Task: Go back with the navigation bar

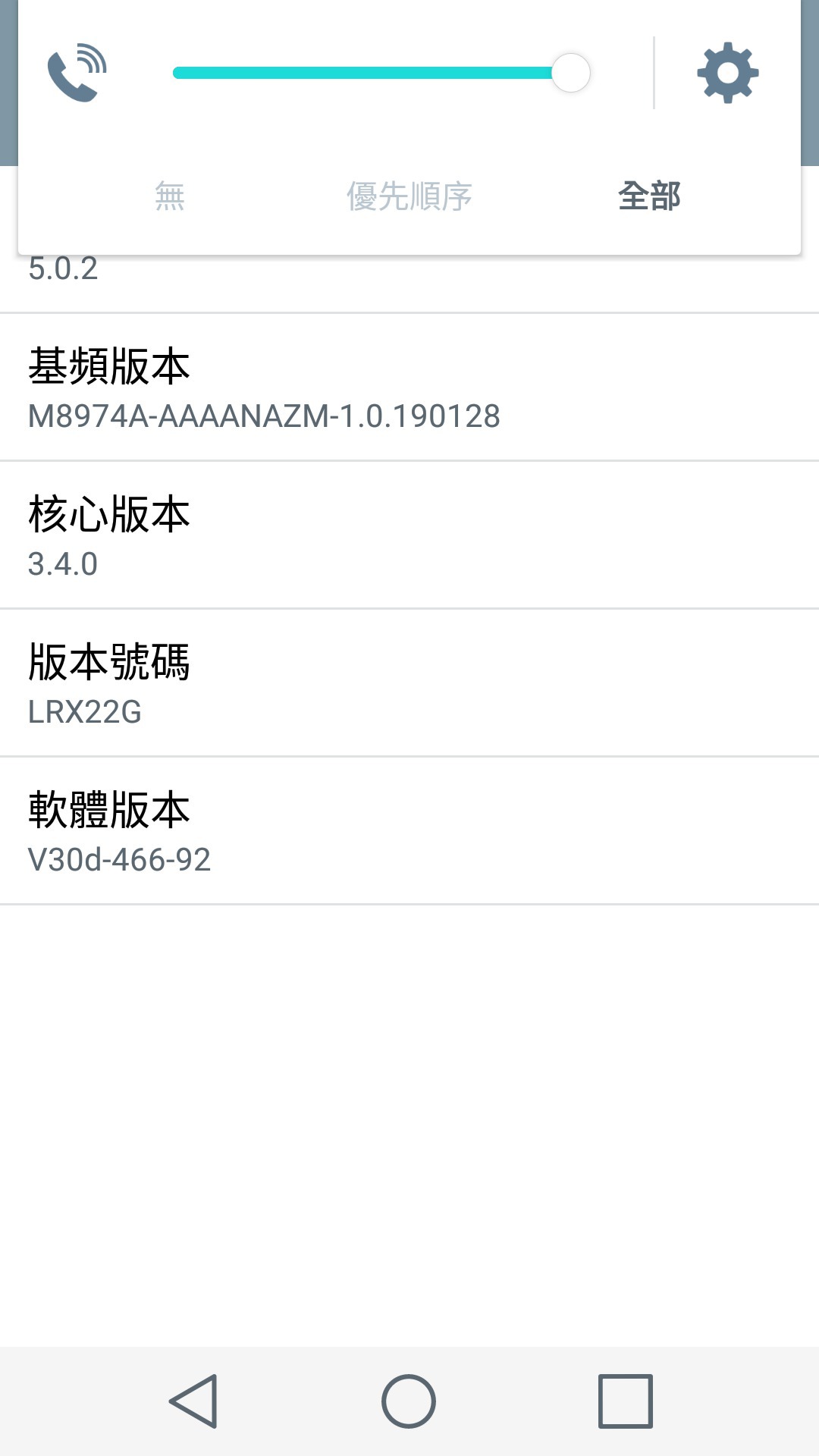Action: [193, 1401]
